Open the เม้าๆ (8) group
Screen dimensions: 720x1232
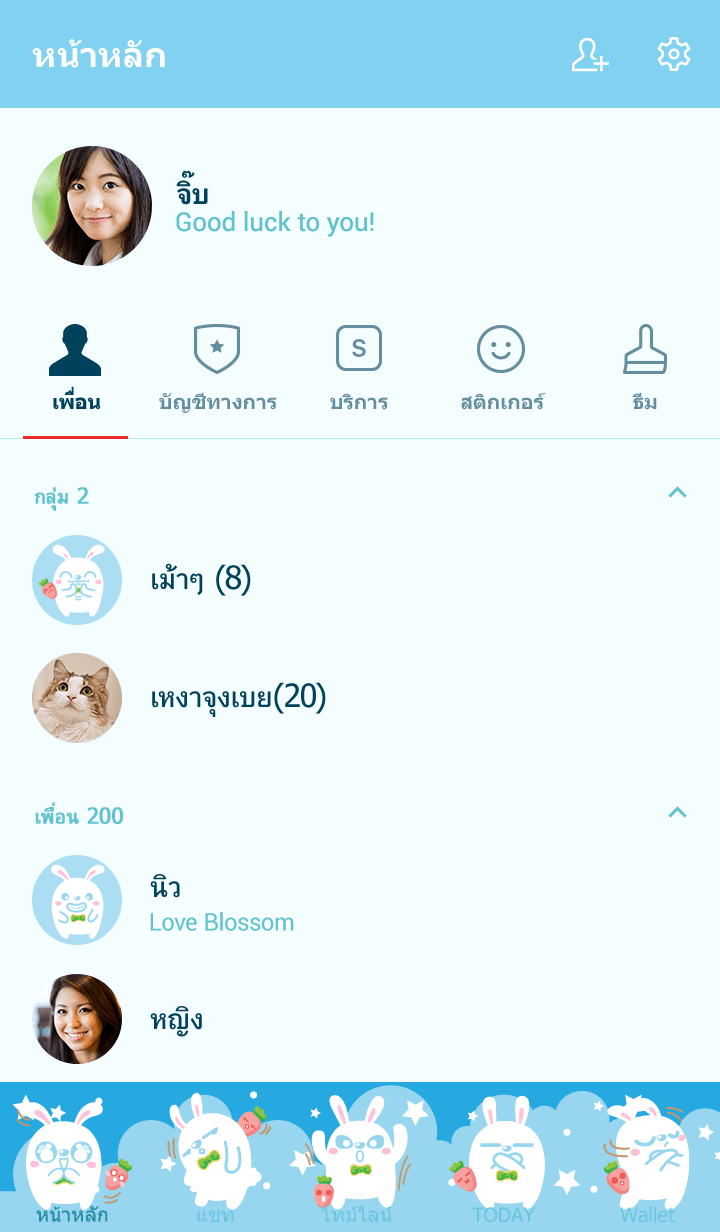point(200,580)
